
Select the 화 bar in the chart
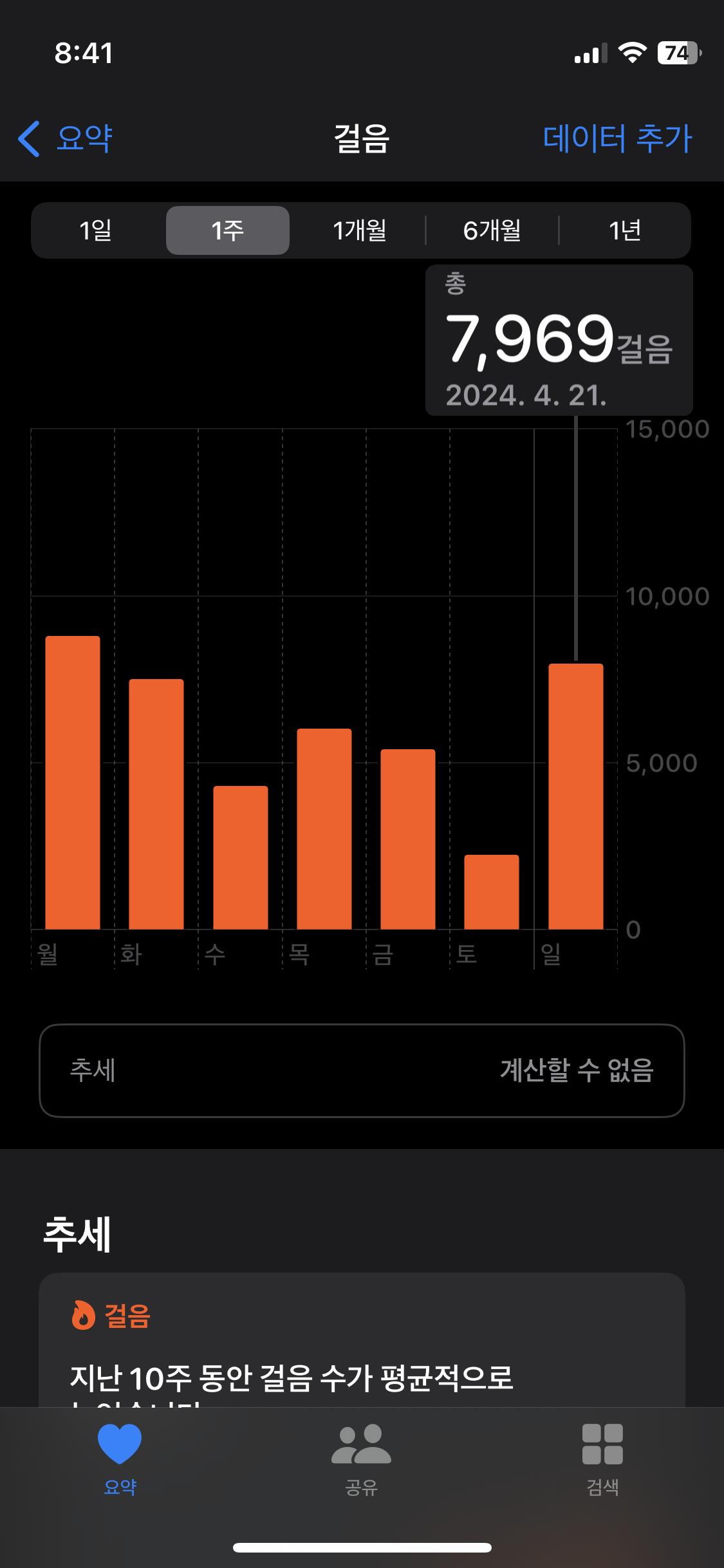[156, 804]
